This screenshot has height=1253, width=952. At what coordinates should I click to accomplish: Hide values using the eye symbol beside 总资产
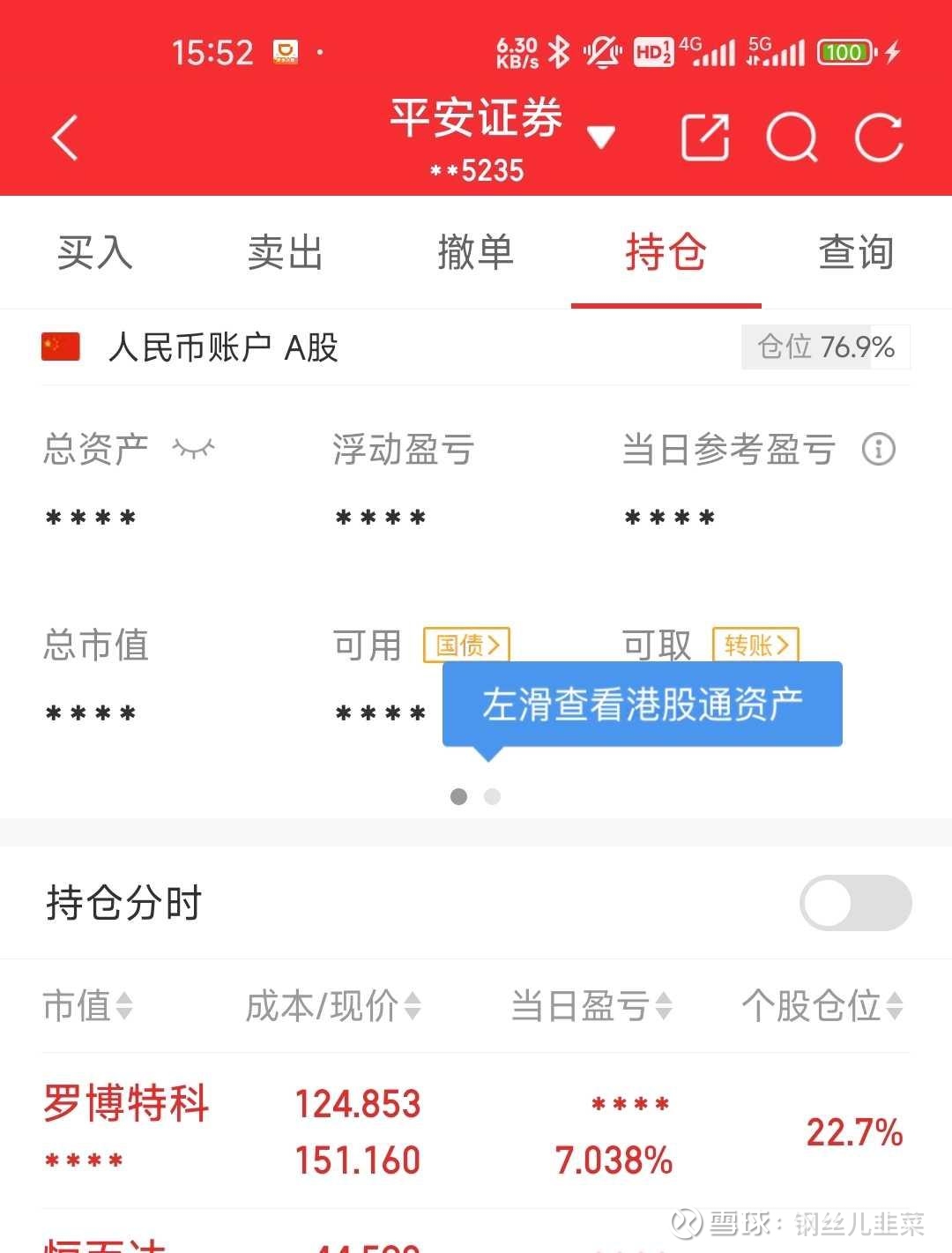tap(193, 448)
